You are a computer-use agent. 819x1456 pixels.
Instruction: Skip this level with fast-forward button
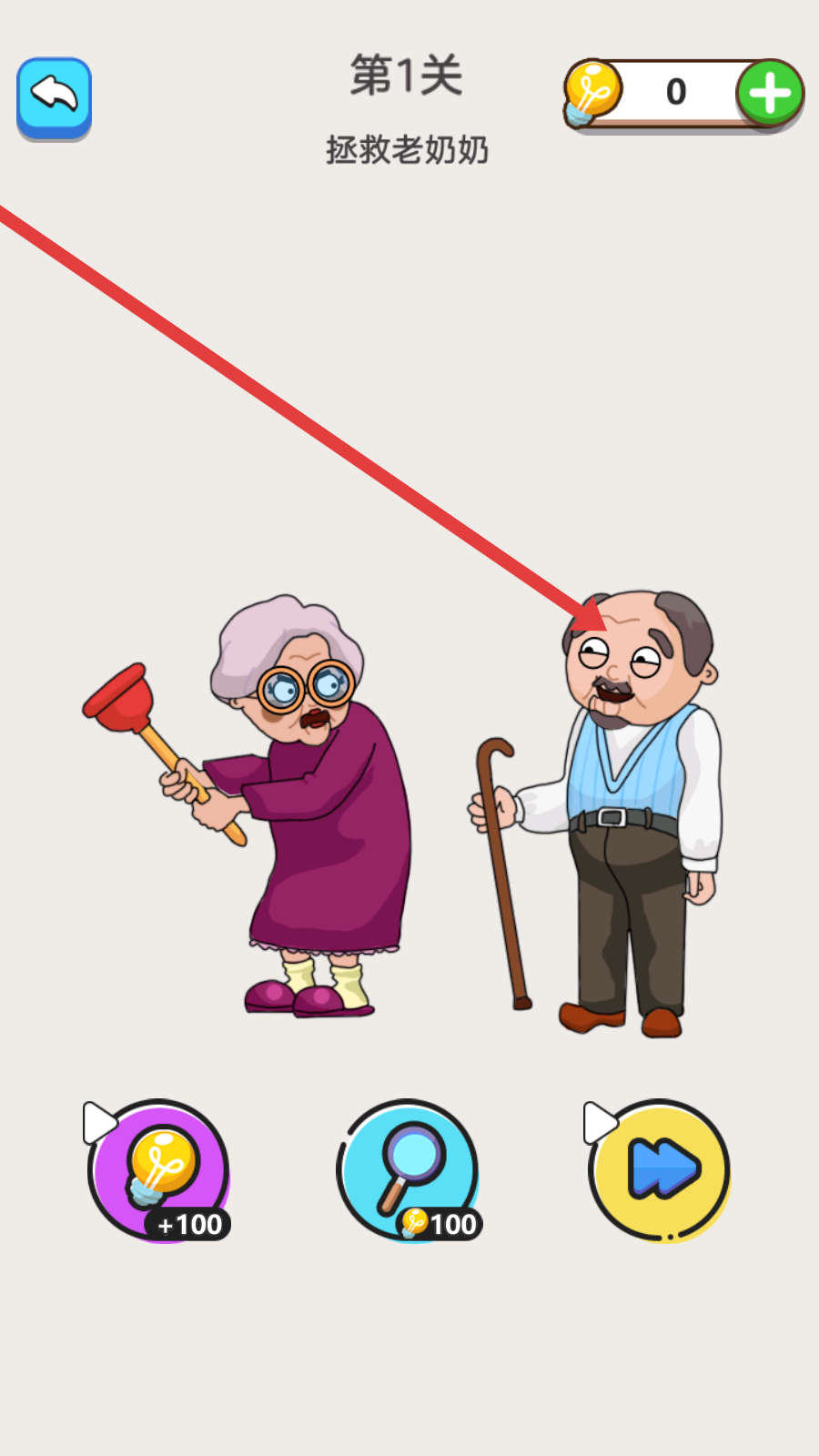pyautogui.click(x=659, y=1170)
